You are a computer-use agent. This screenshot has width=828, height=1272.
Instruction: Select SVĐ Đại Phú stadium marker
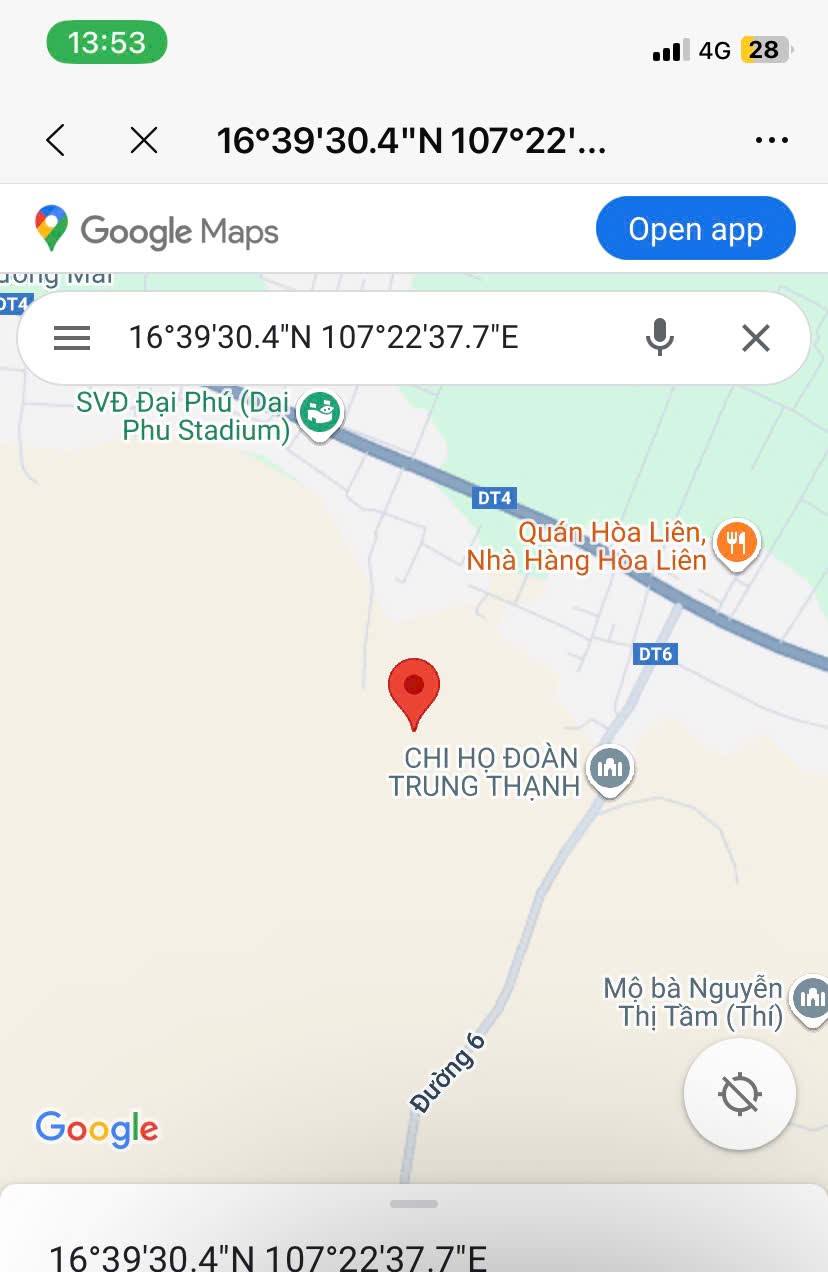click(x=320, y=412)
